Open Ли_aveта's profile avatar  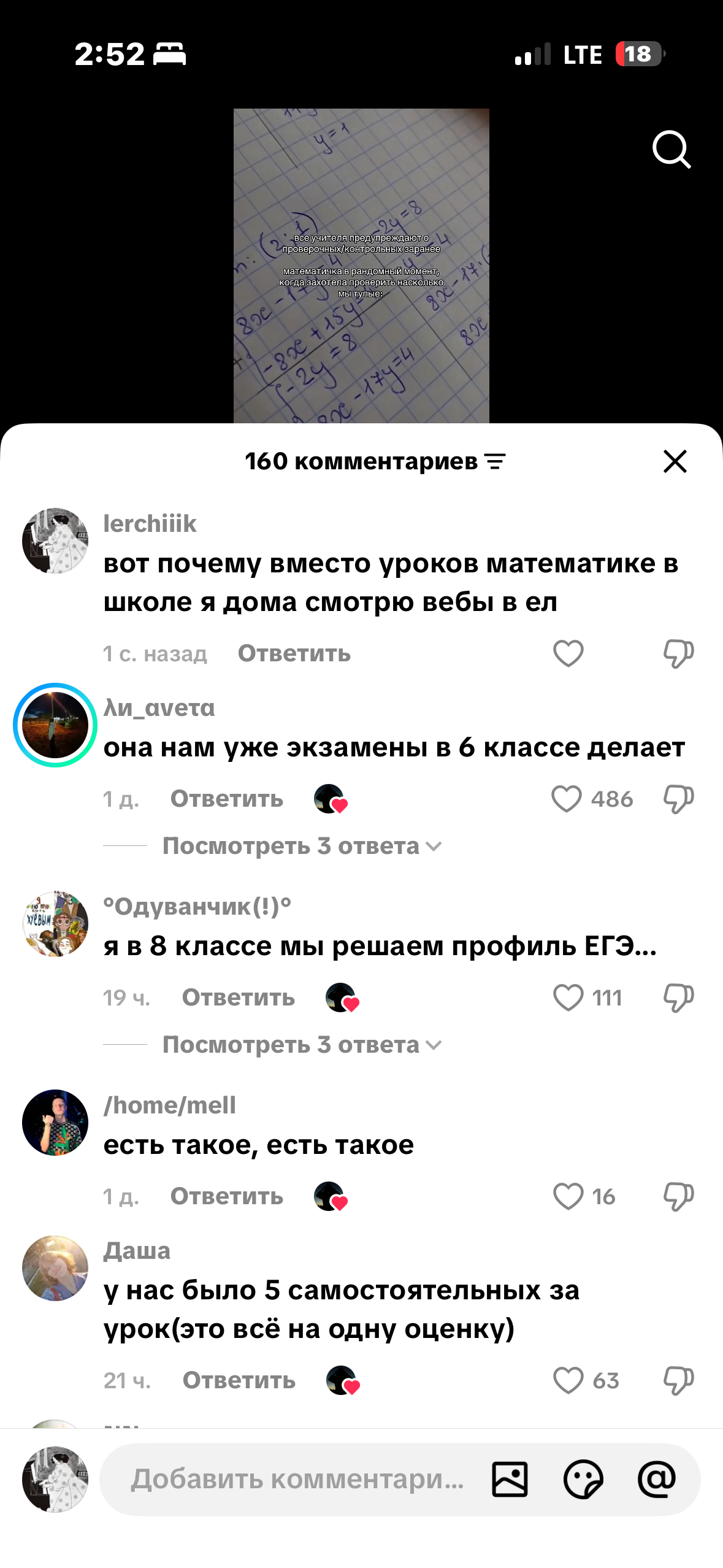(x=55, y=725)
